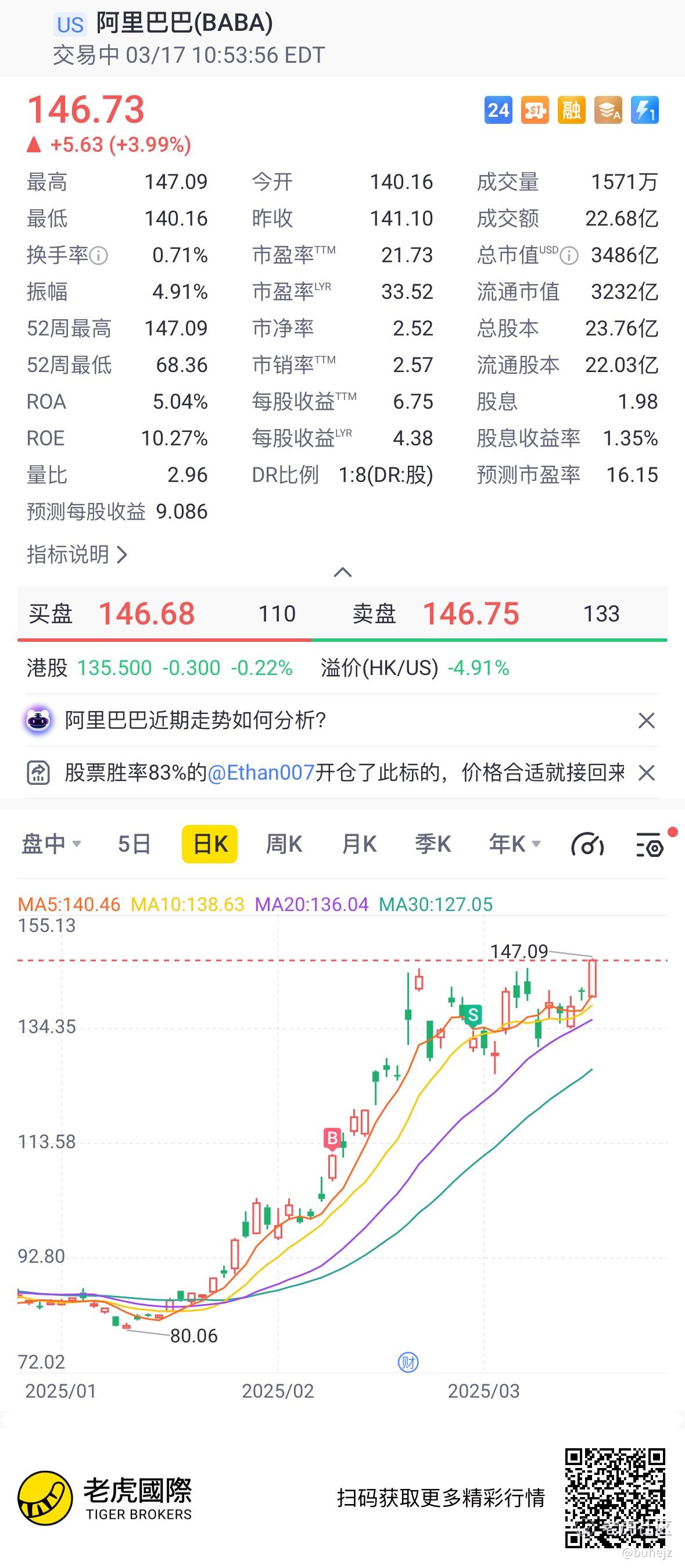Switch to the 5日 chart
The image size is (685, 1568).
[x=134, y=844]
